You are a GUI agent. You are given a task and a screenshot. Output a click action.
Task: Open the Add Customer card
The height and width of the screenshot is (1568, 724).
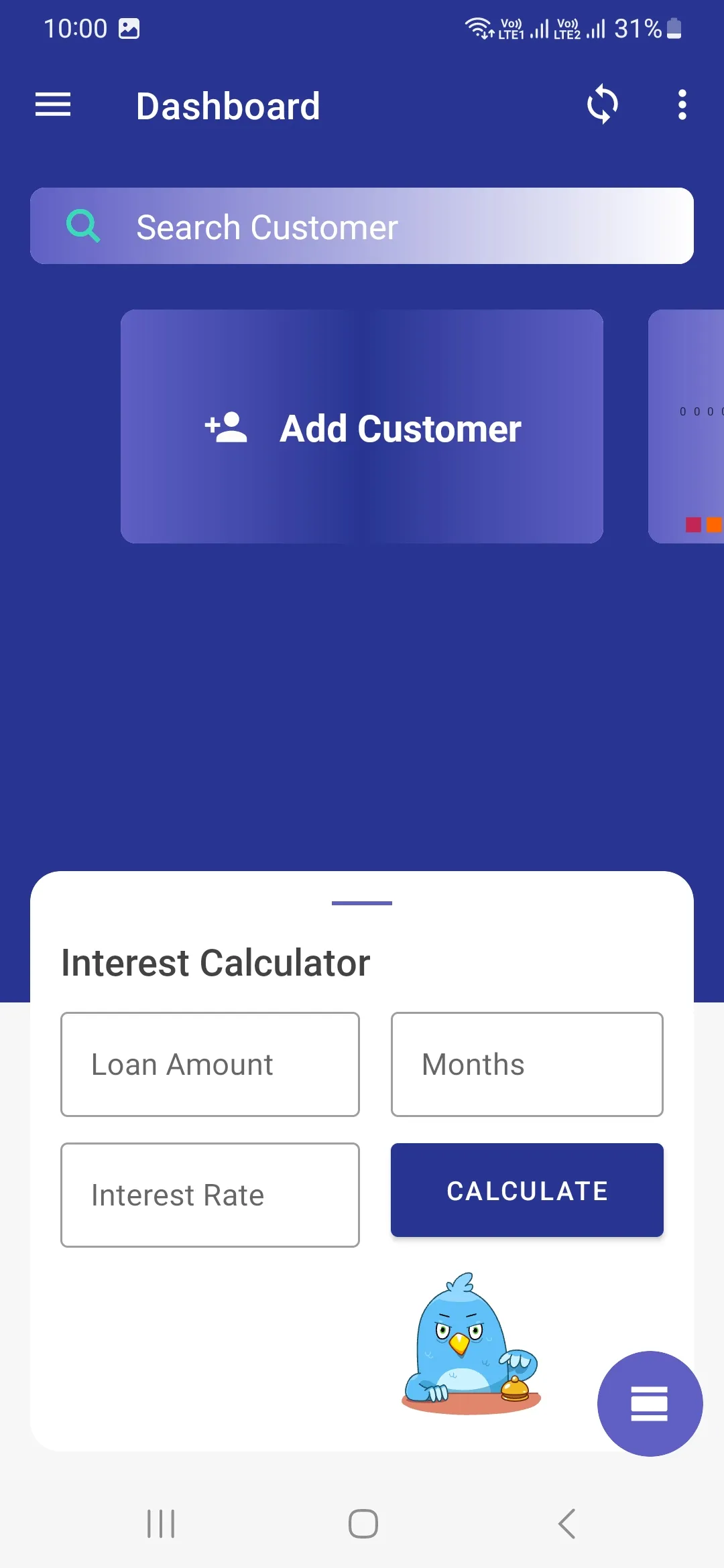pos(362,426)
